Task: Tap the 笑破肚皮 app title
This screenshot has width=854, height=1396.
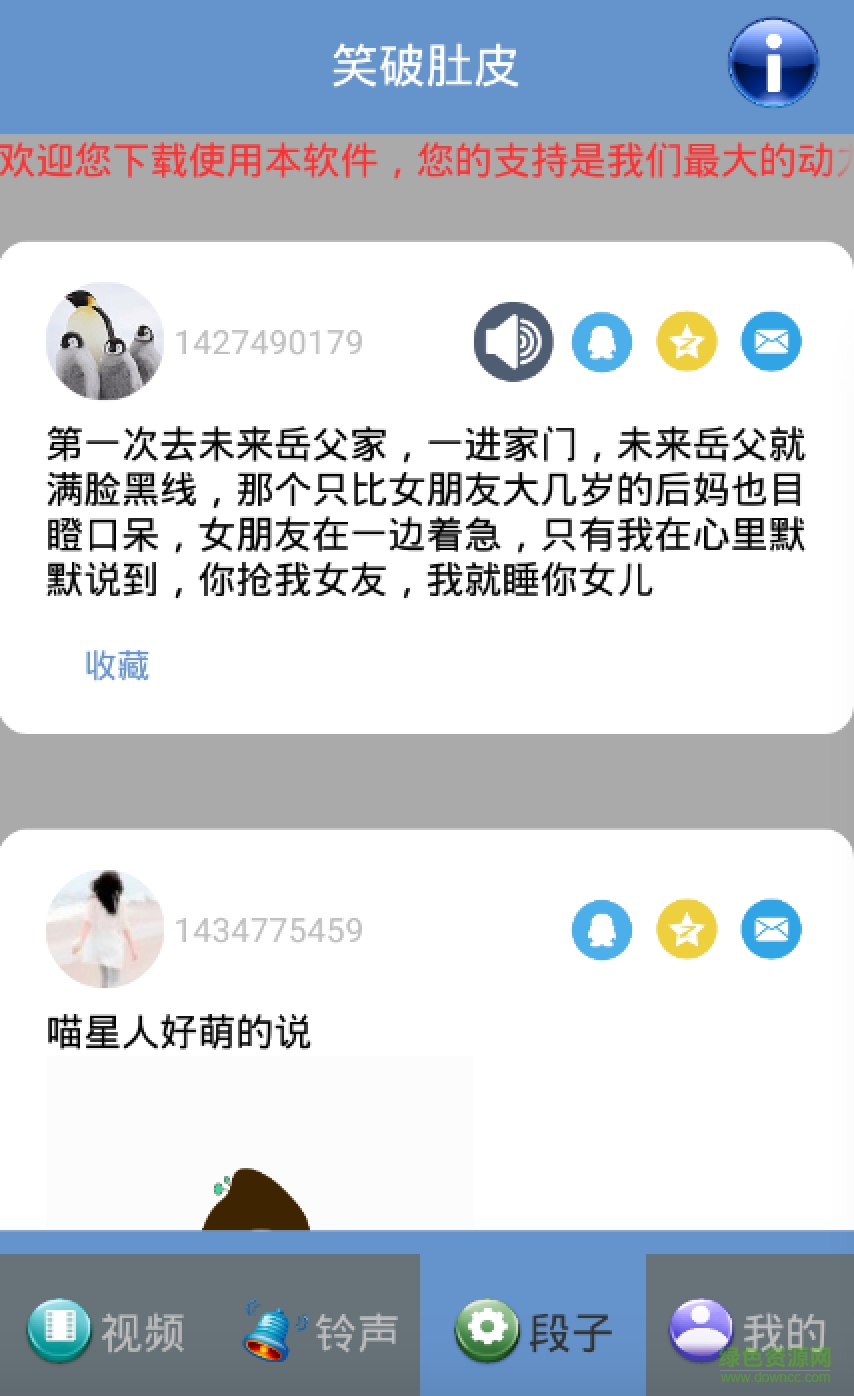Action: pos(427,63)
